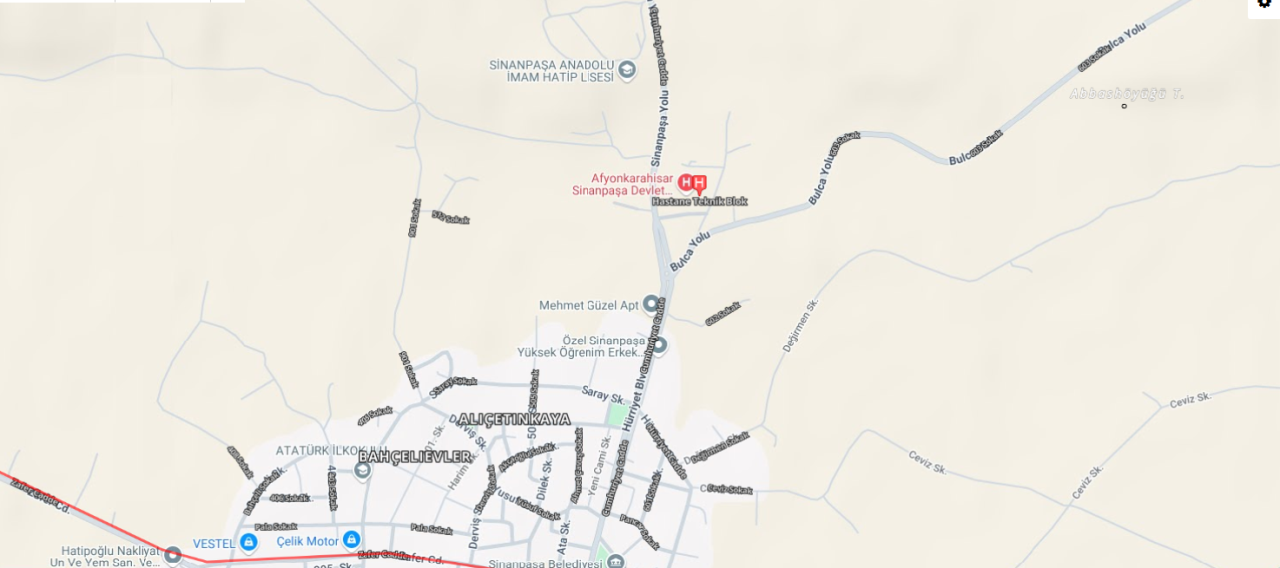Open the VESTEL shop marker
1280x568 pixels.
249,542
